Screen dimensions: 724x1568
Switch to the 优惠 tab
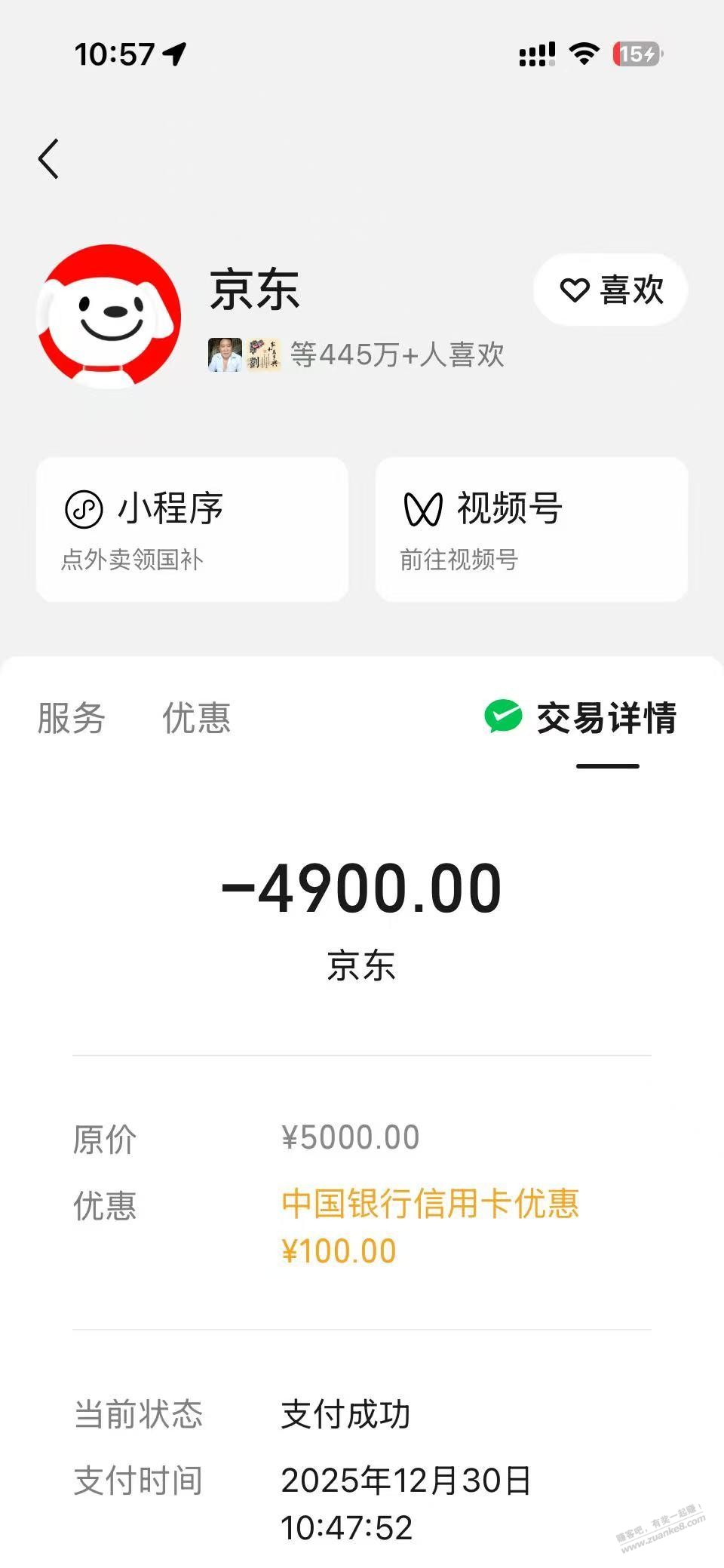tap(197, 718)
